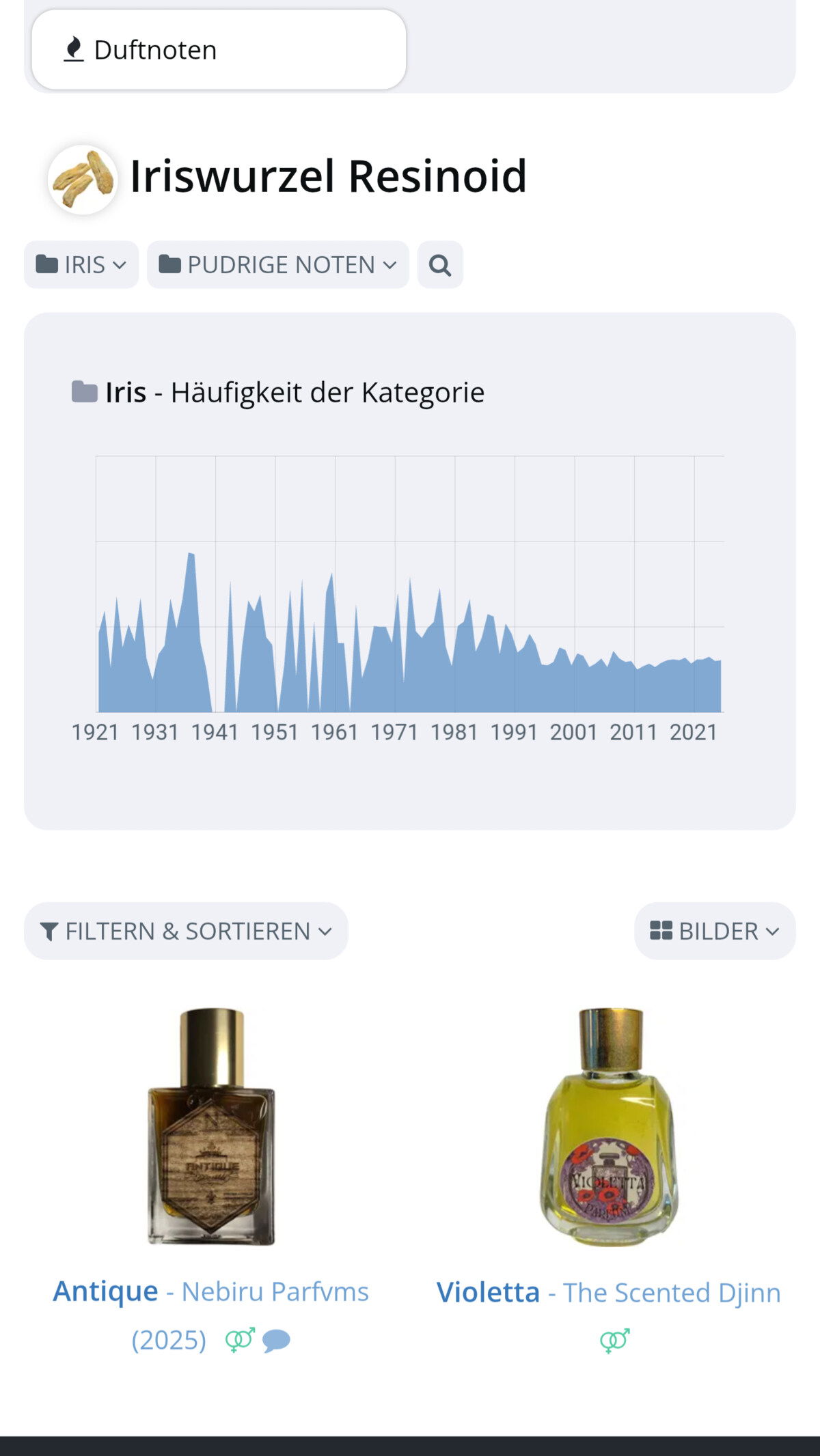Open the Antique perfume bottle image
The image size is (820, 1456).
pos(211,1126)
